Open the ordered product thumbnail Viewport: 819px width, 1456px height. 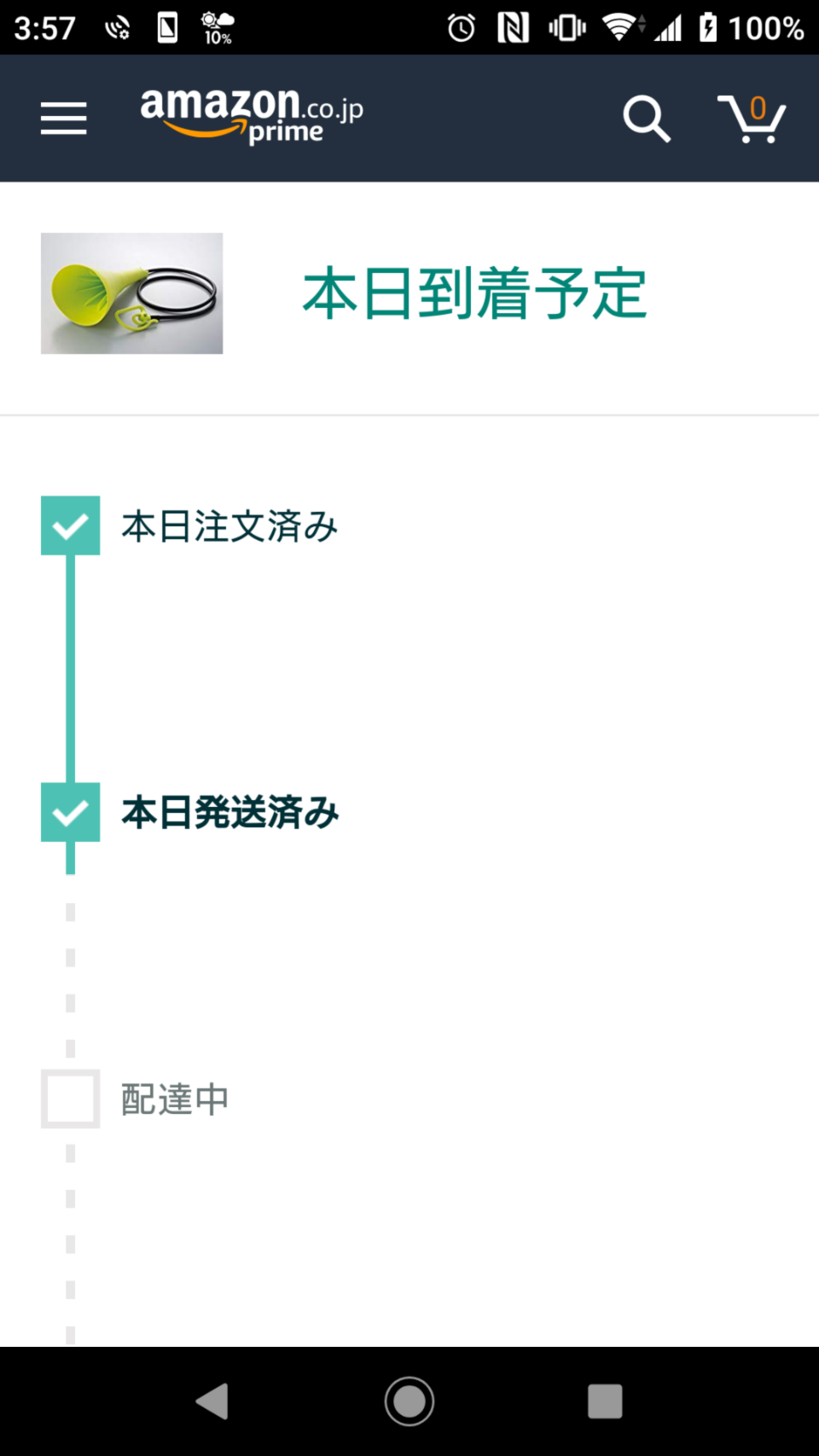click(x=132, y=293)
